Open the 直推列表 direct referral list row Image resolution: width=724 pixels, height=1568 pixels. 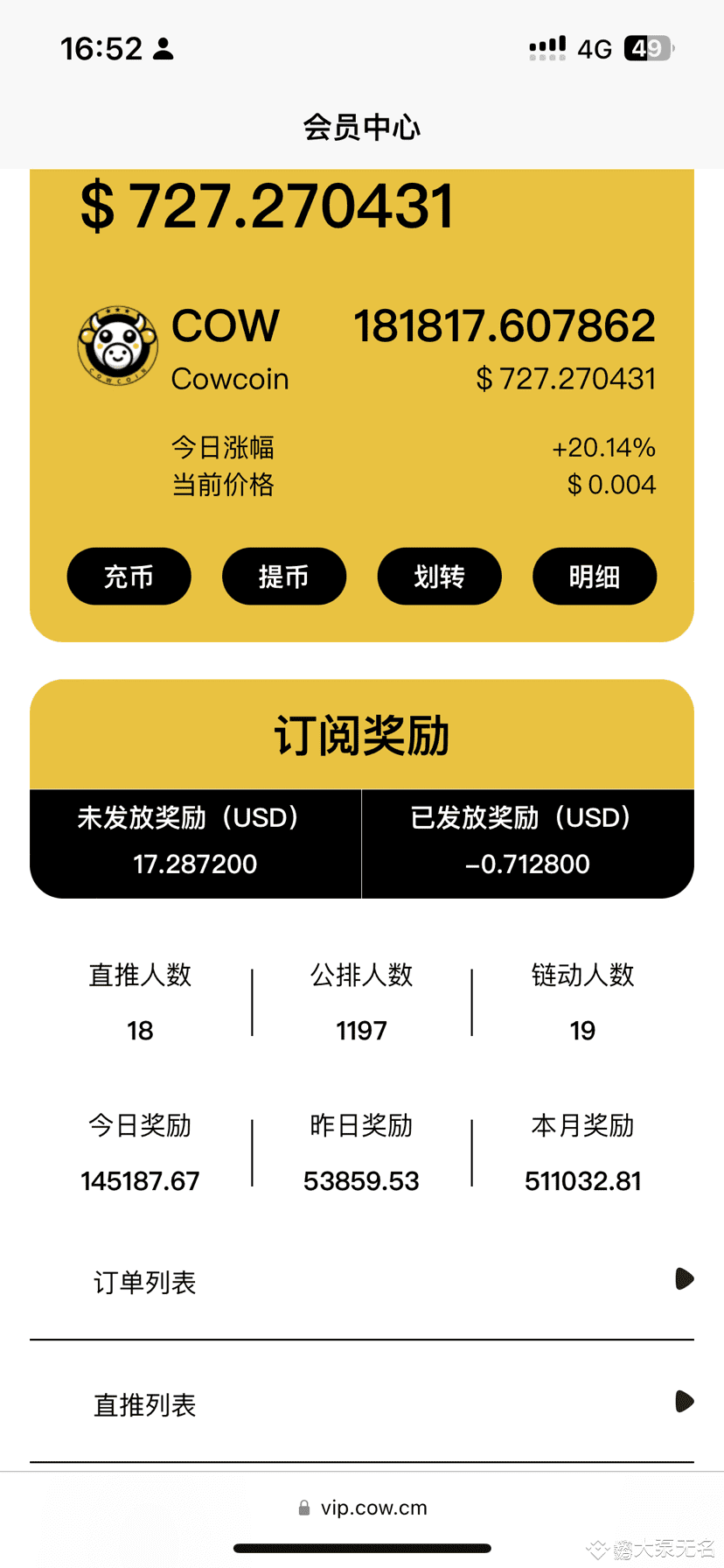(362, 1404)
